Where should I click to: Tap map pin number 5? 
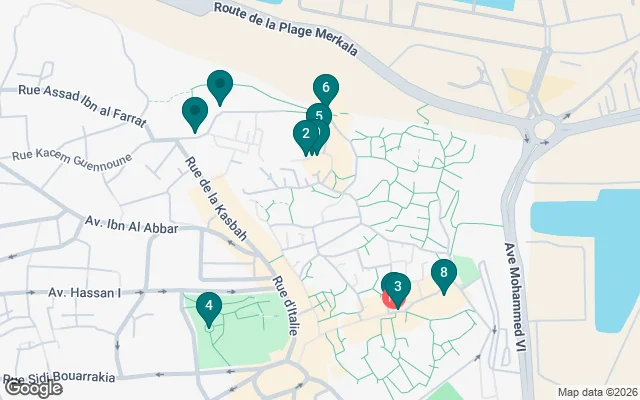(317, 116)
